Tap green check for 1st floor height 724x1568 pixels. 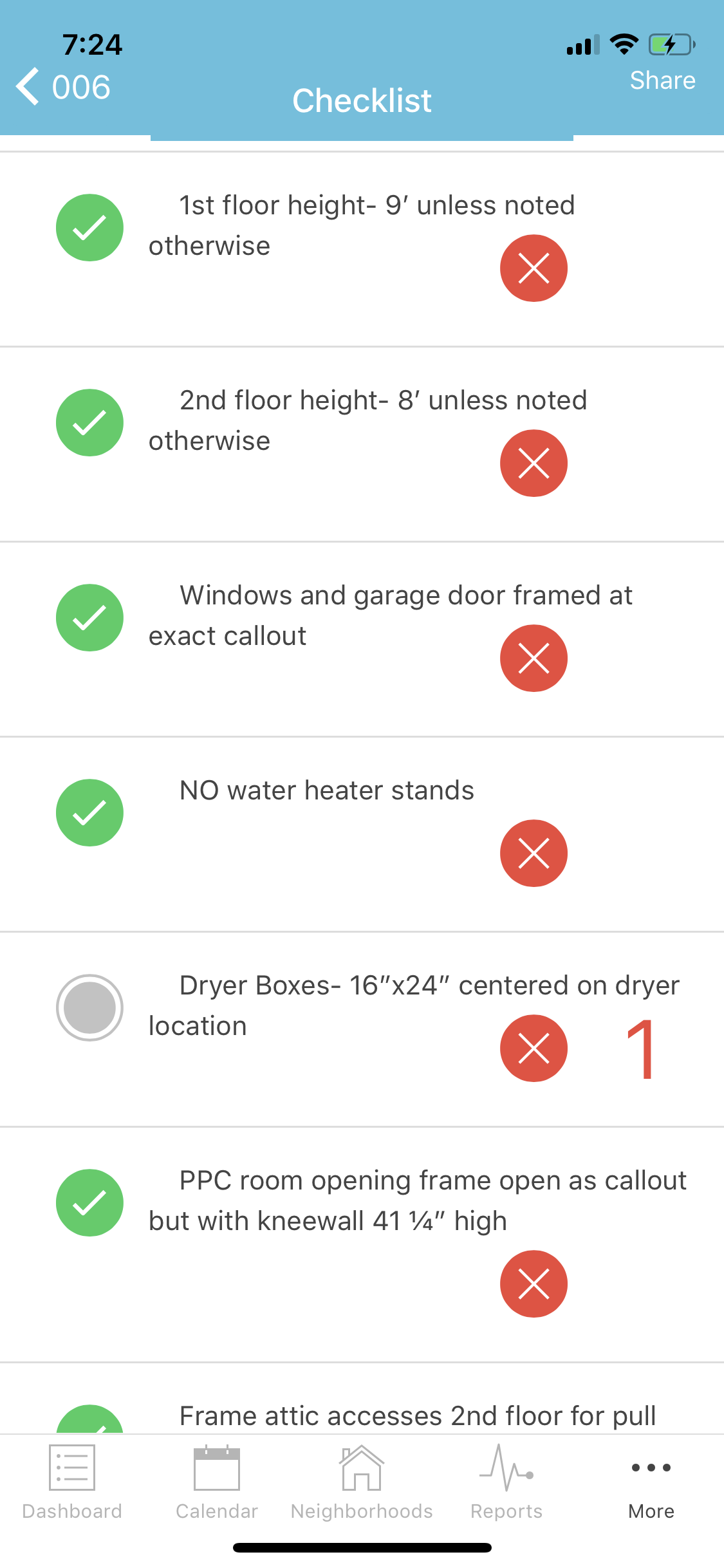(89, 228)
